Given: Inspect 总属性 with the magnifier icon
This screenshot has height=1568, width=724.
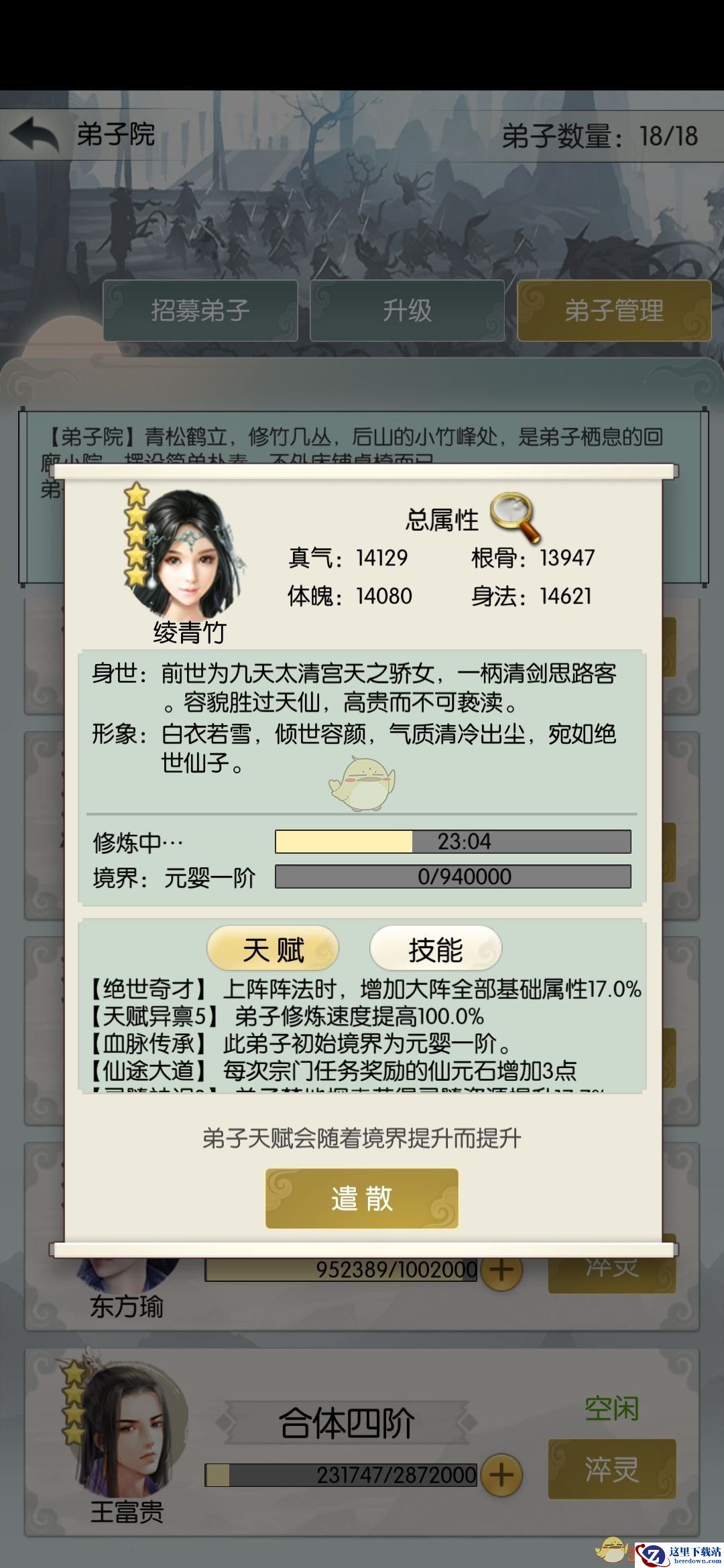Looking at the screenshot, I should (515, 517).
